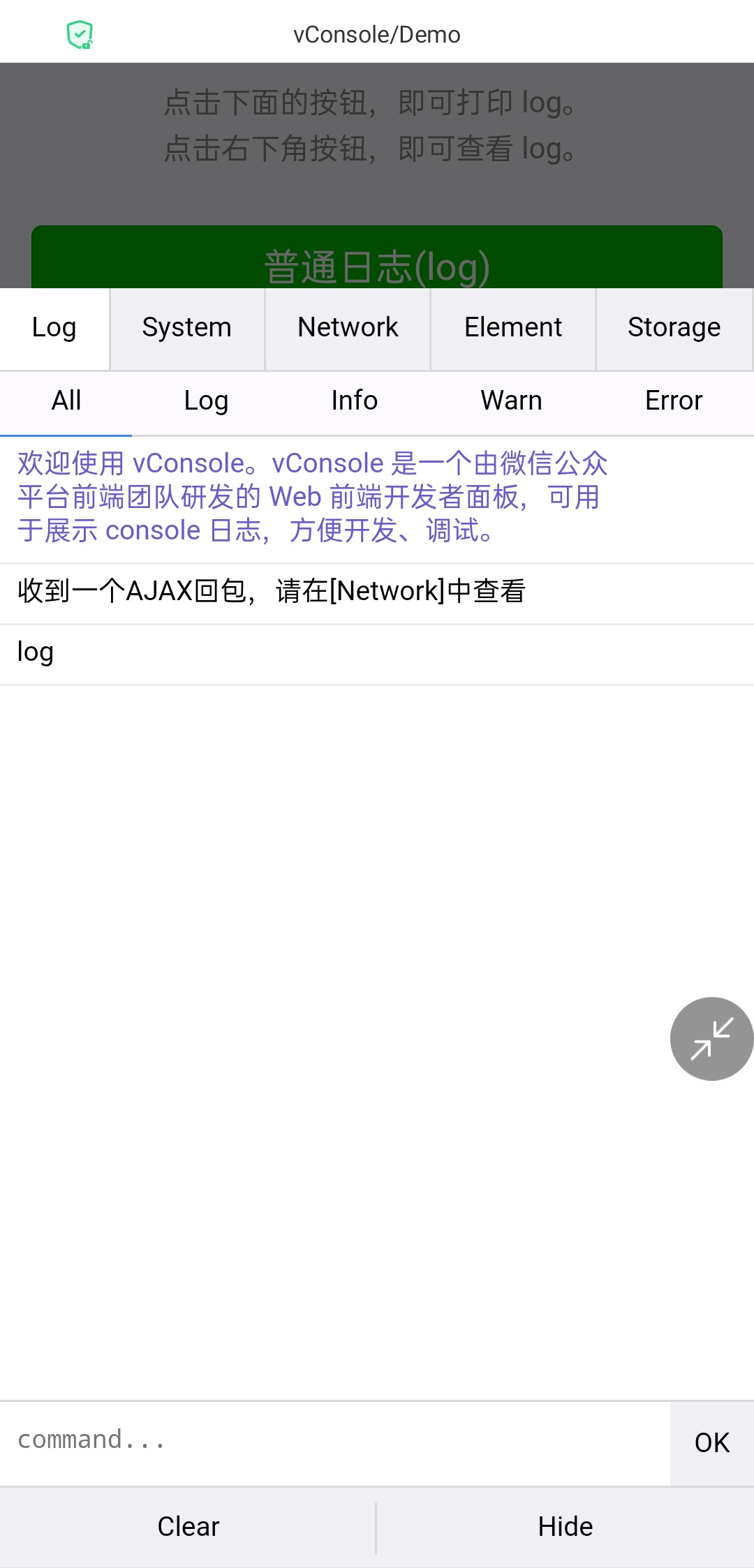
Task: Tap the command input field
Action: click(x=335, y=1441)
